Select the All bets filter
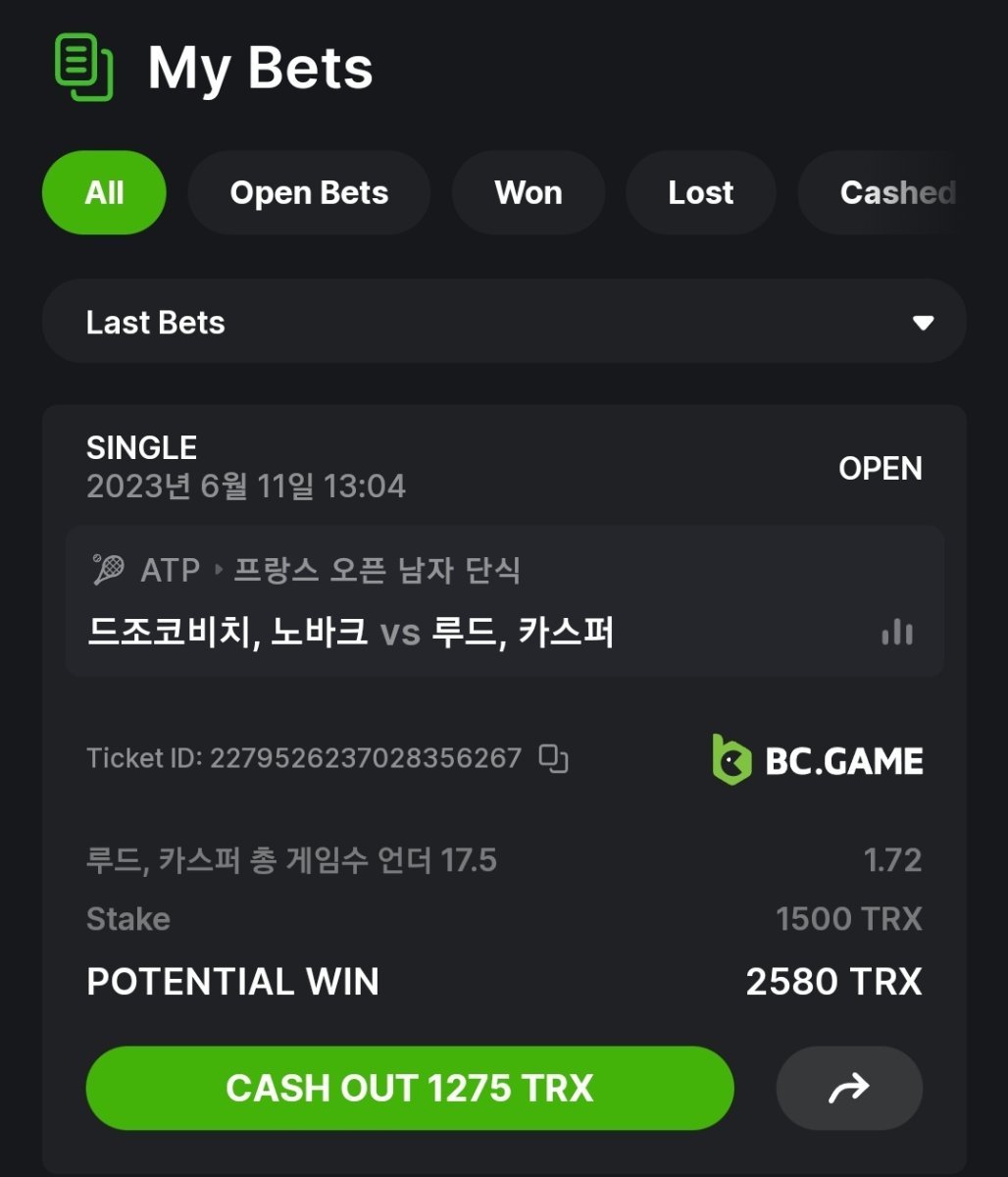Viewport: 1008px width, 1177px height. [104, 193]
